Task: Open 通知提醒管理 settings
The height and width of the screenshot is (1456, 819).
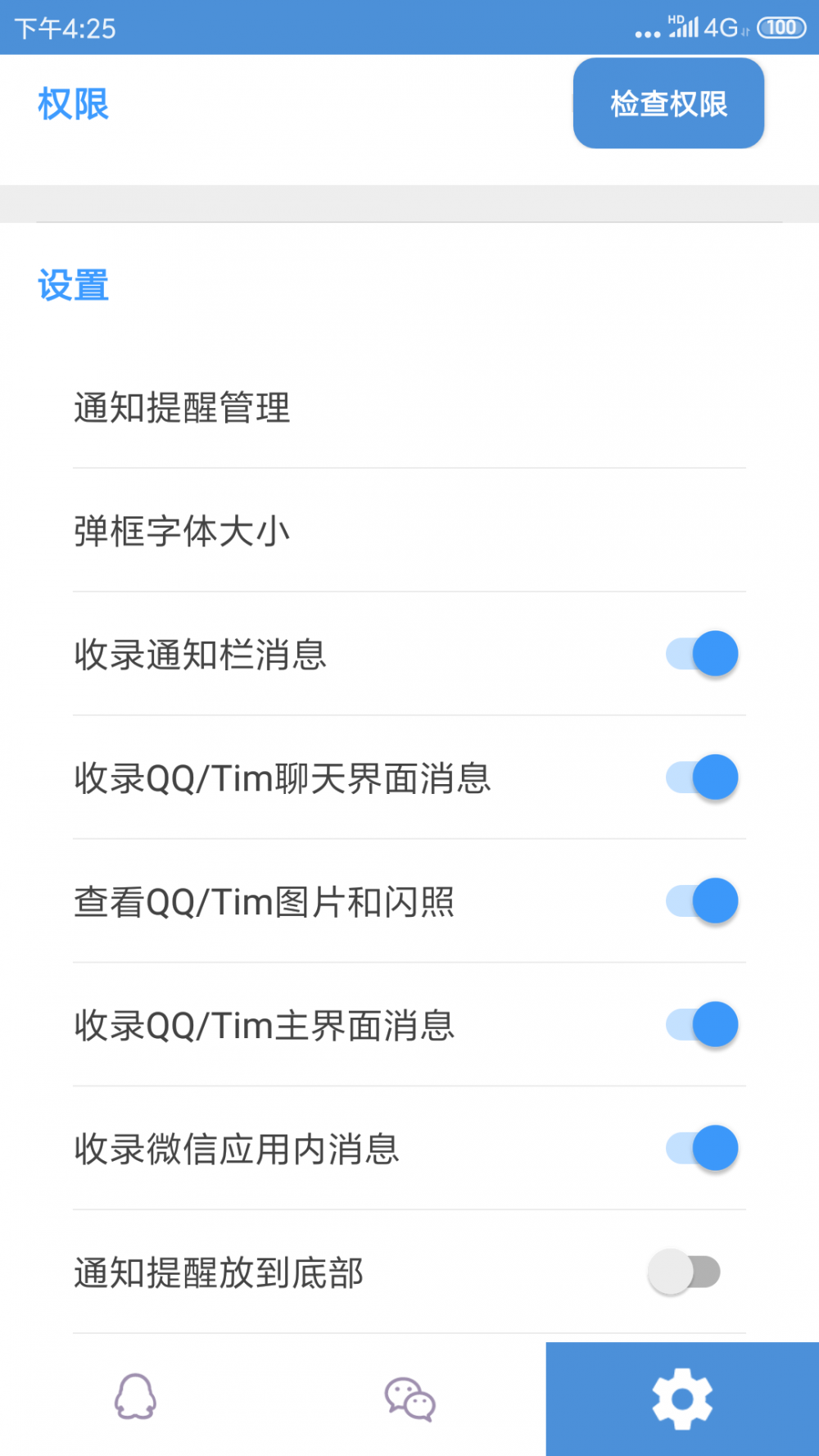Action: tap(409, 407)
